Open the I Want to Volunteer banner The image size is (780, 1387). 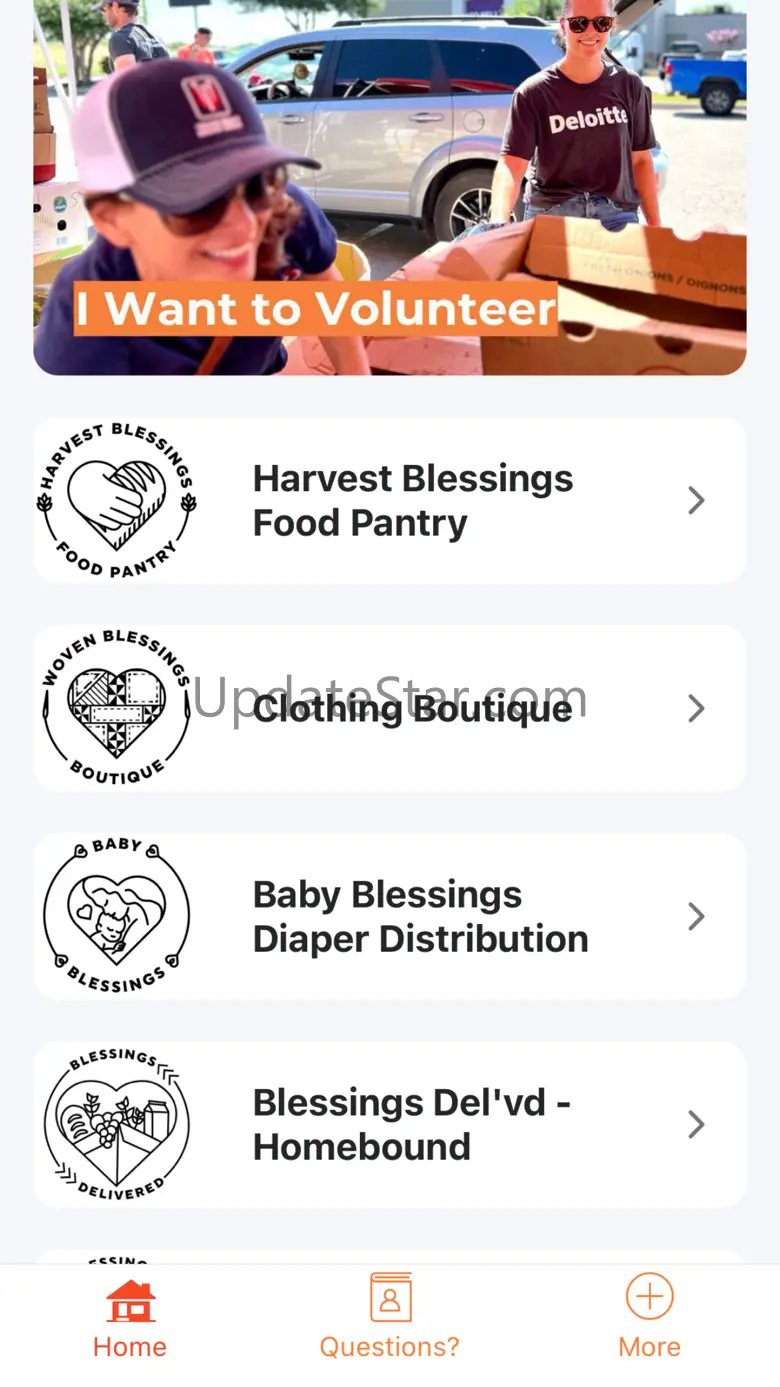tap(390, 188)
